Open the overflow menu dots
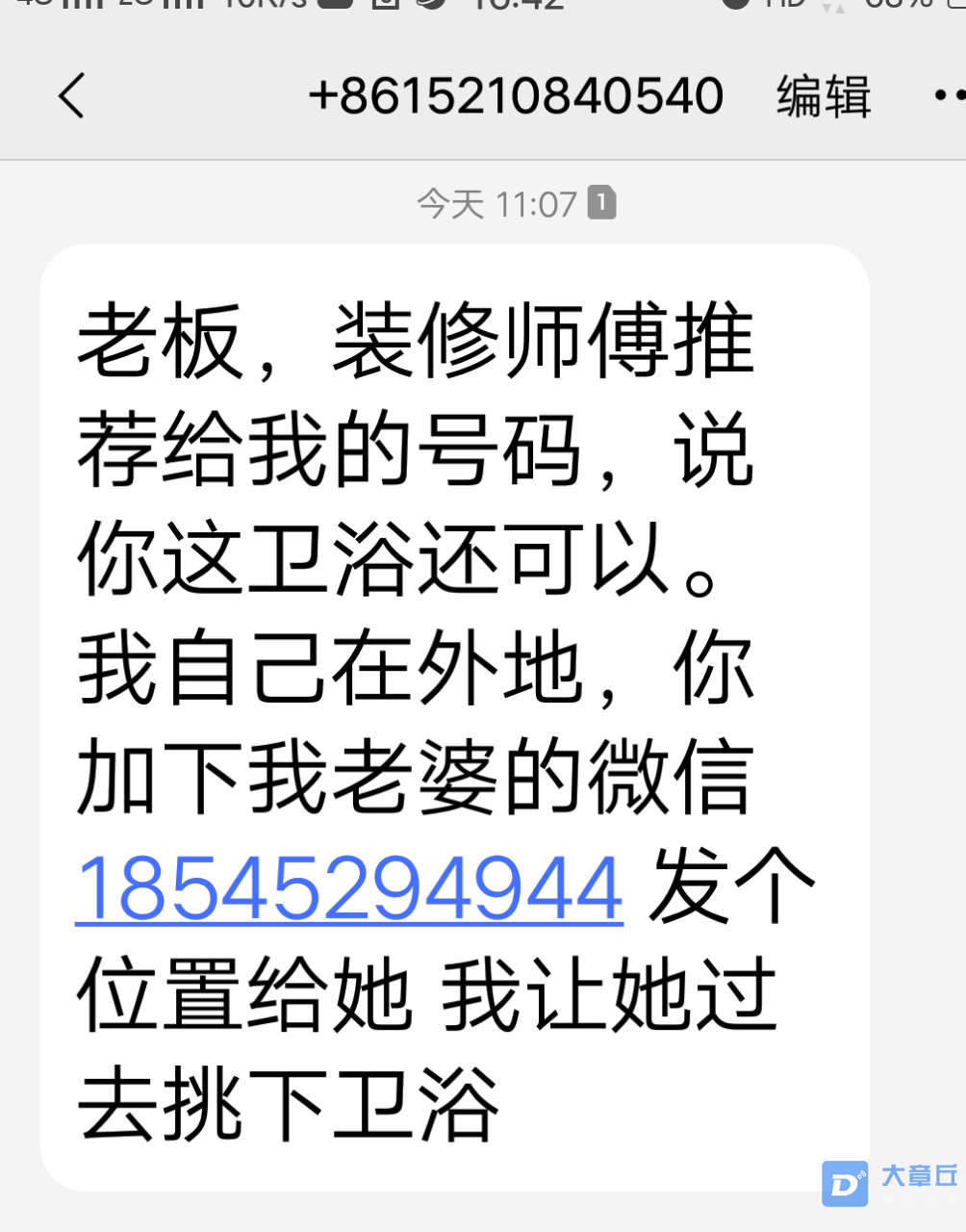This screenshot has width=966, height=1232. coord(948,96)
